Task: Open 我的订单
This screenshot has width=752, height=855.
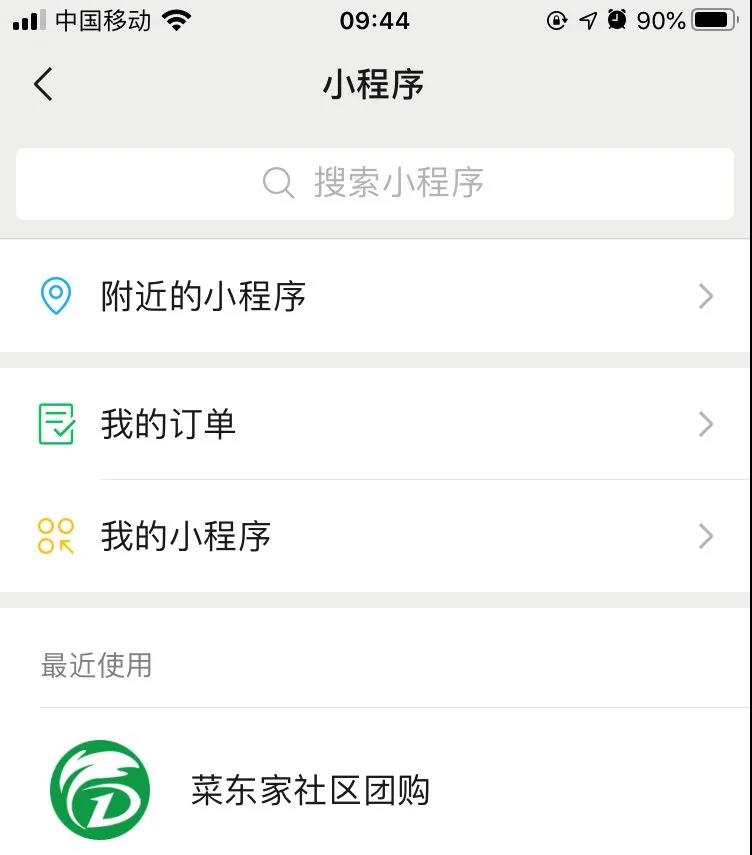Action: pos(375,425)
